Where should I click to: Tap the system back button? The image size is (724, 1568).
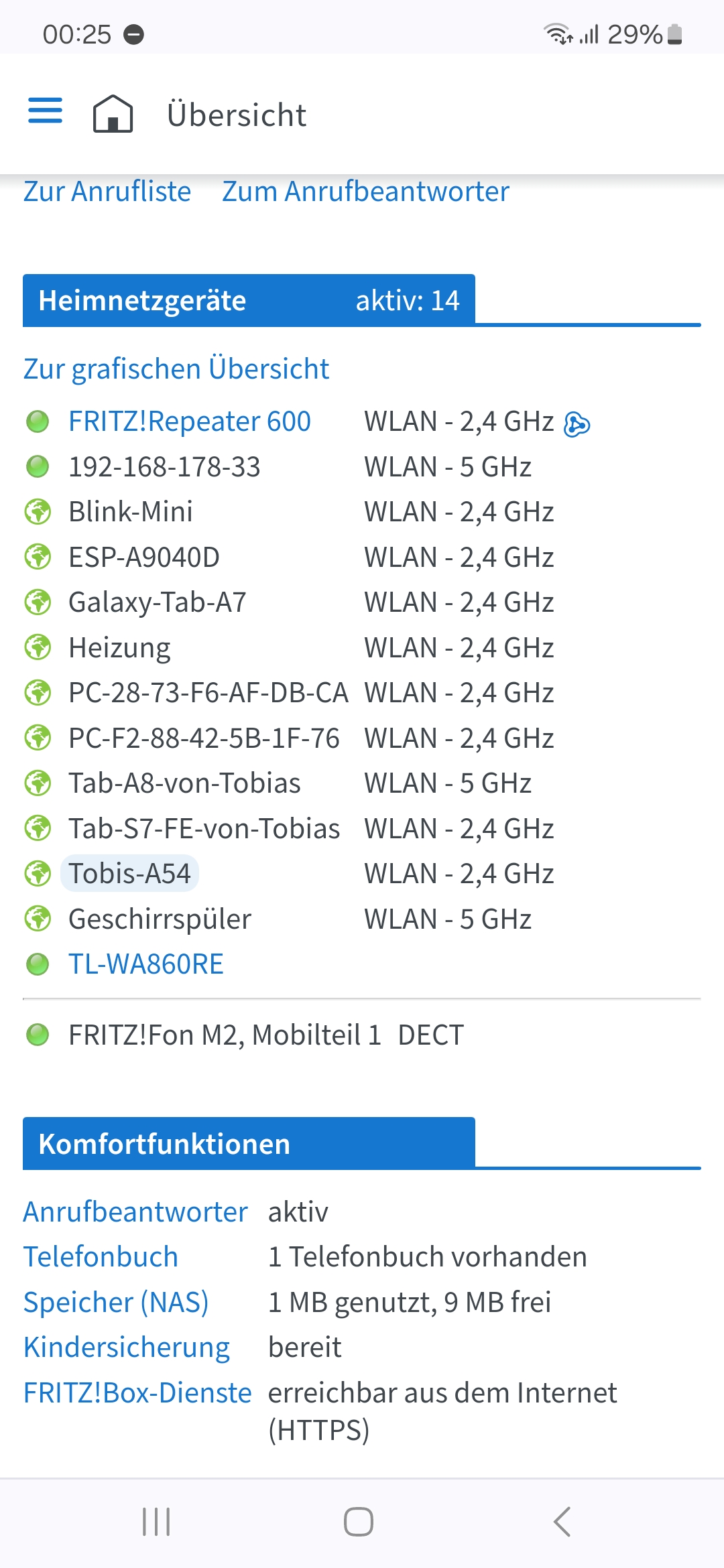[562, 1522]
